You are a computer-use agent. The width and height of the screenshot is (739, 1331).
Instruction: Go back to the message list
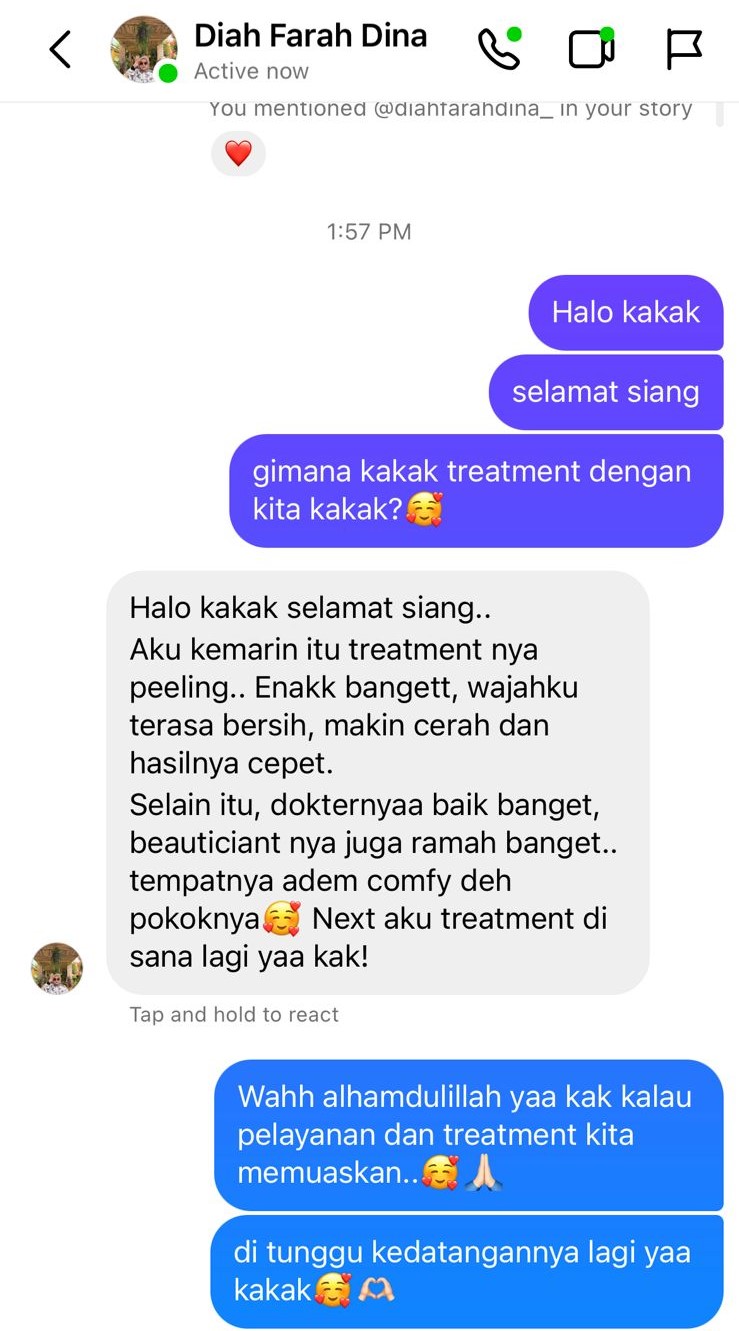pos(60,50)
